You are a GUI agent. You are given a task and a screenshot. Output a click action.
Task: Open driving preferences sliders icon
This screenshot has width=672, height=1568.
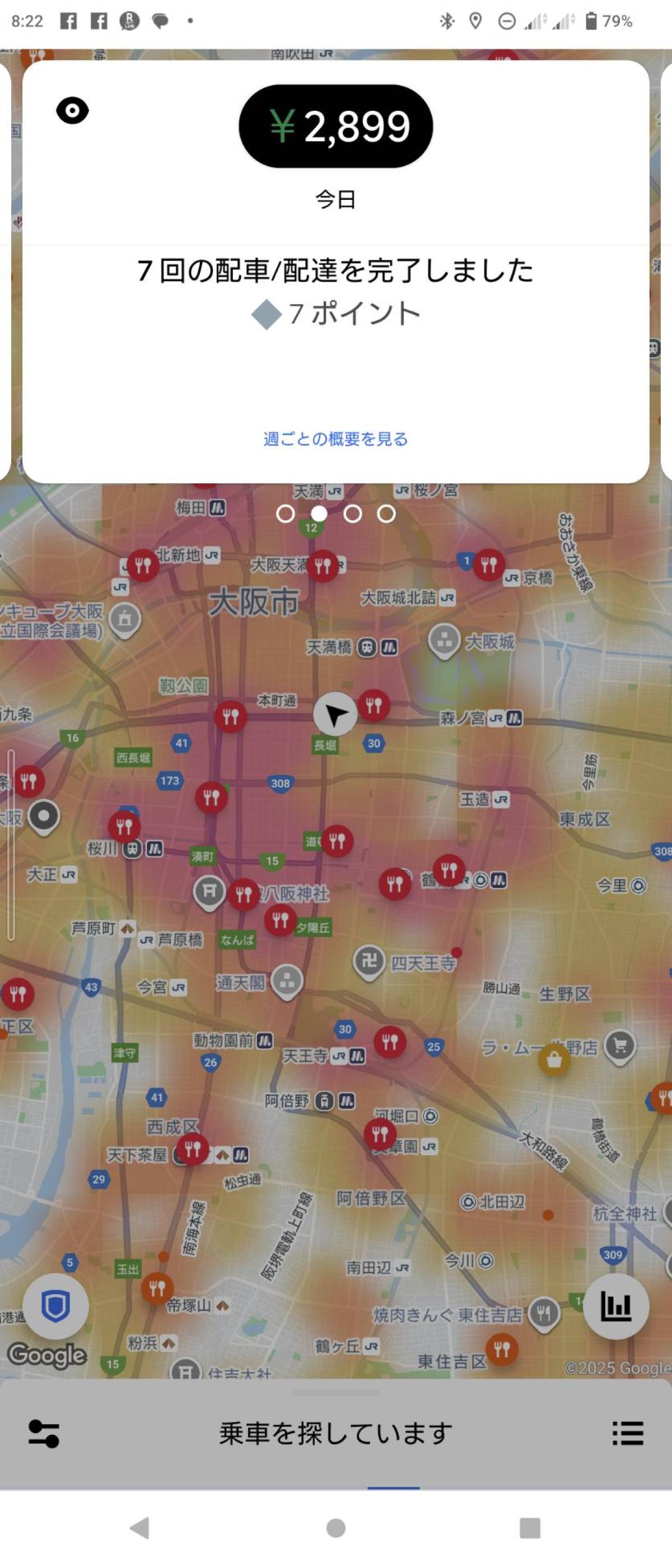pos(44,1434)
